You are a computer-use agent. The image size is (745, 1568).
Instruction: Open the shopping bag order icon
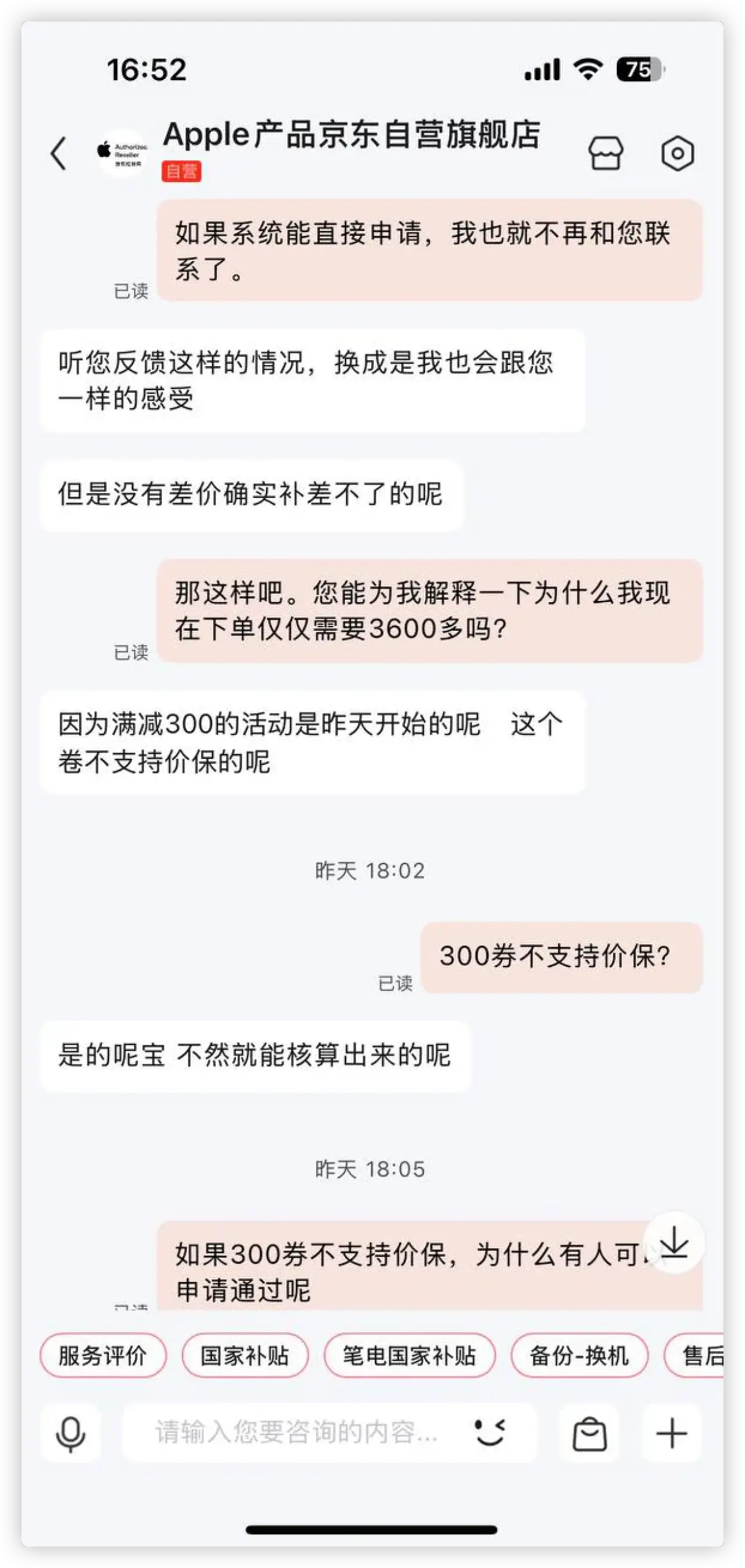(589, 1434)
